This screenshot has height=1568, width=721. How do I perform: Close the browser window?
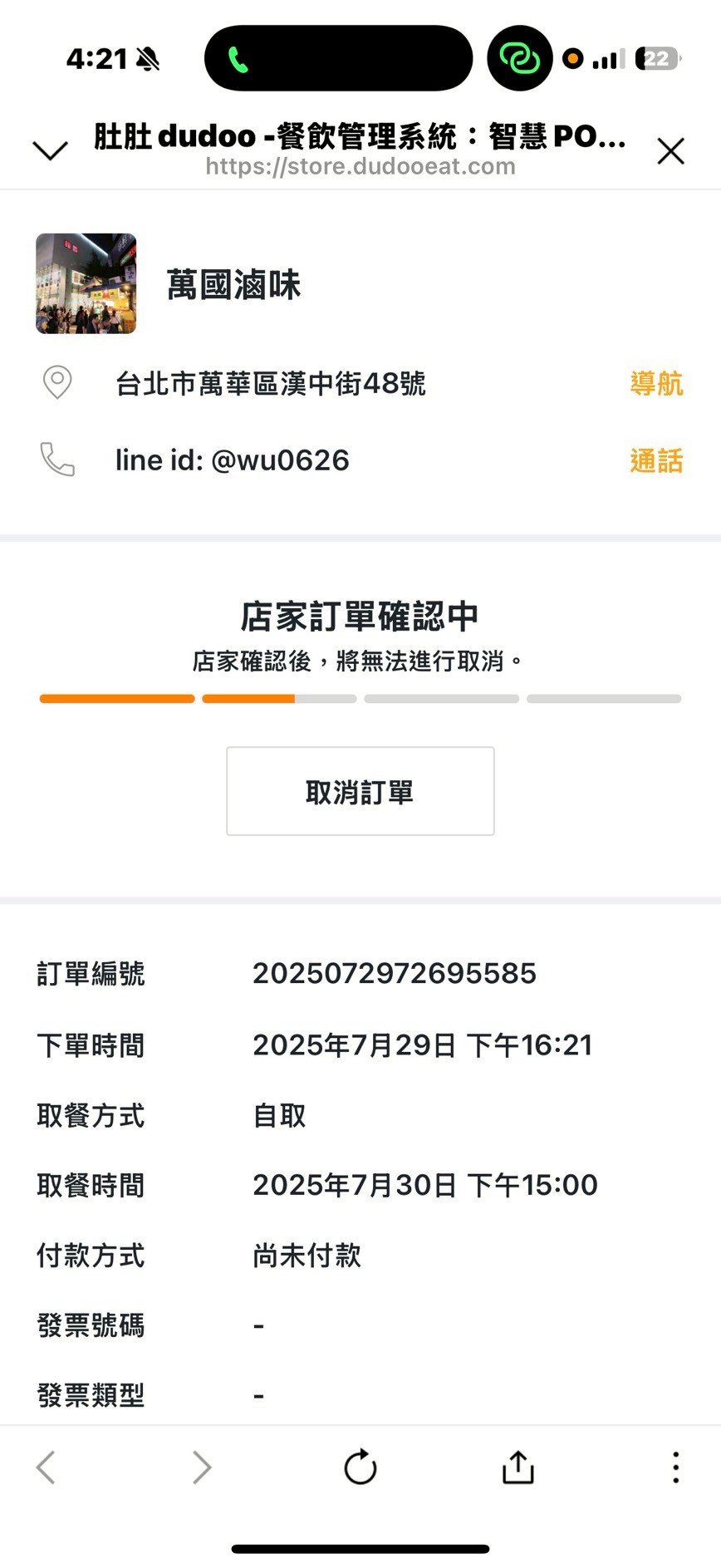(x=670, y=151)
